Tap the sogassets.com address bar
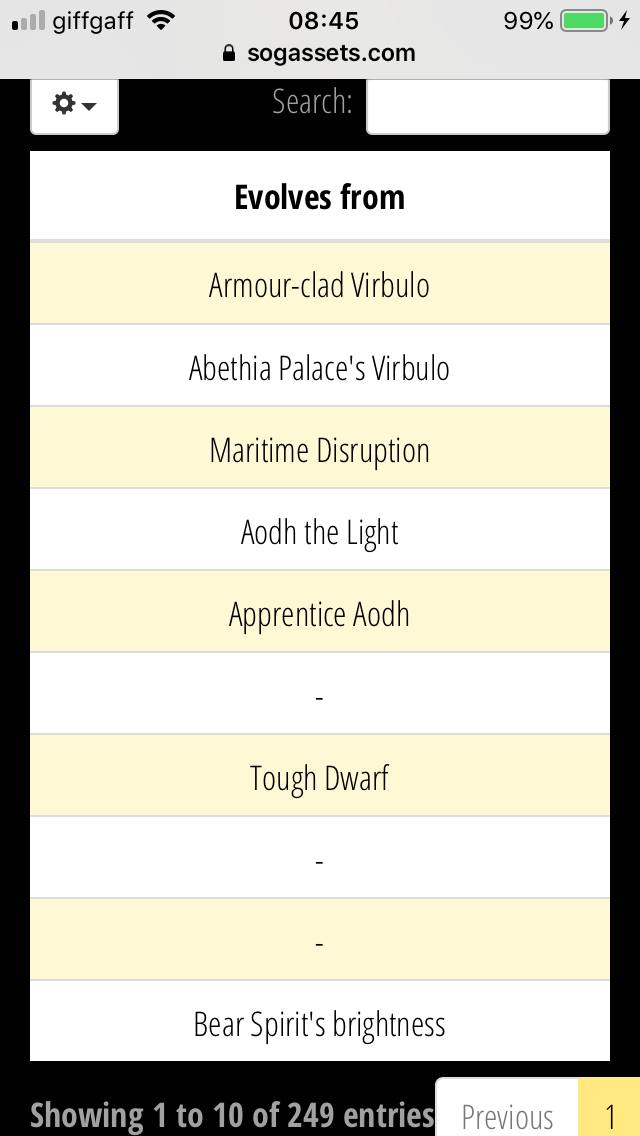The image size is (640, 1136). click(320, 53)
